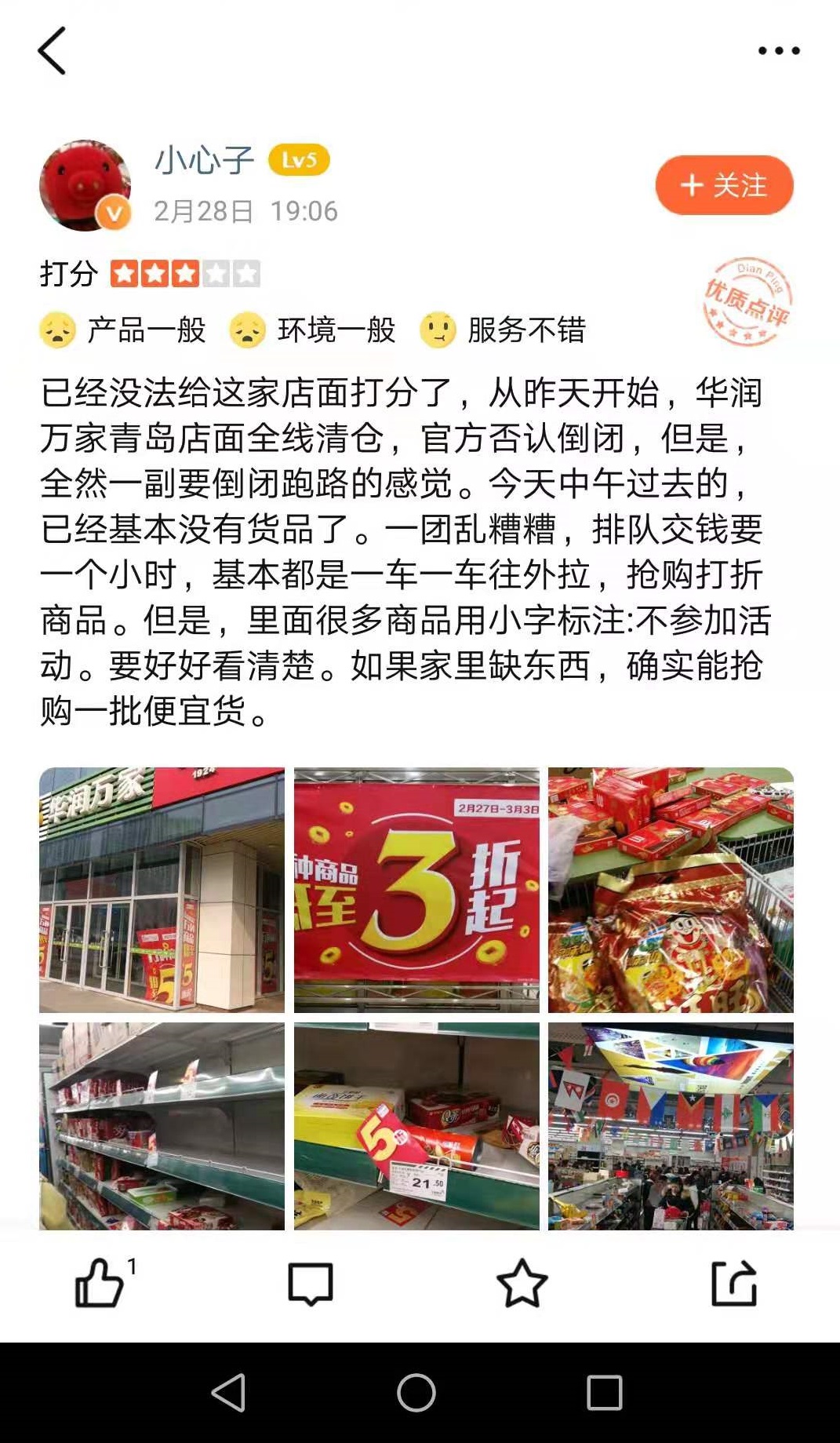840x1443 pixels.
Task: Open the three-dot overflow menu
Action: (x=778, y=51)
